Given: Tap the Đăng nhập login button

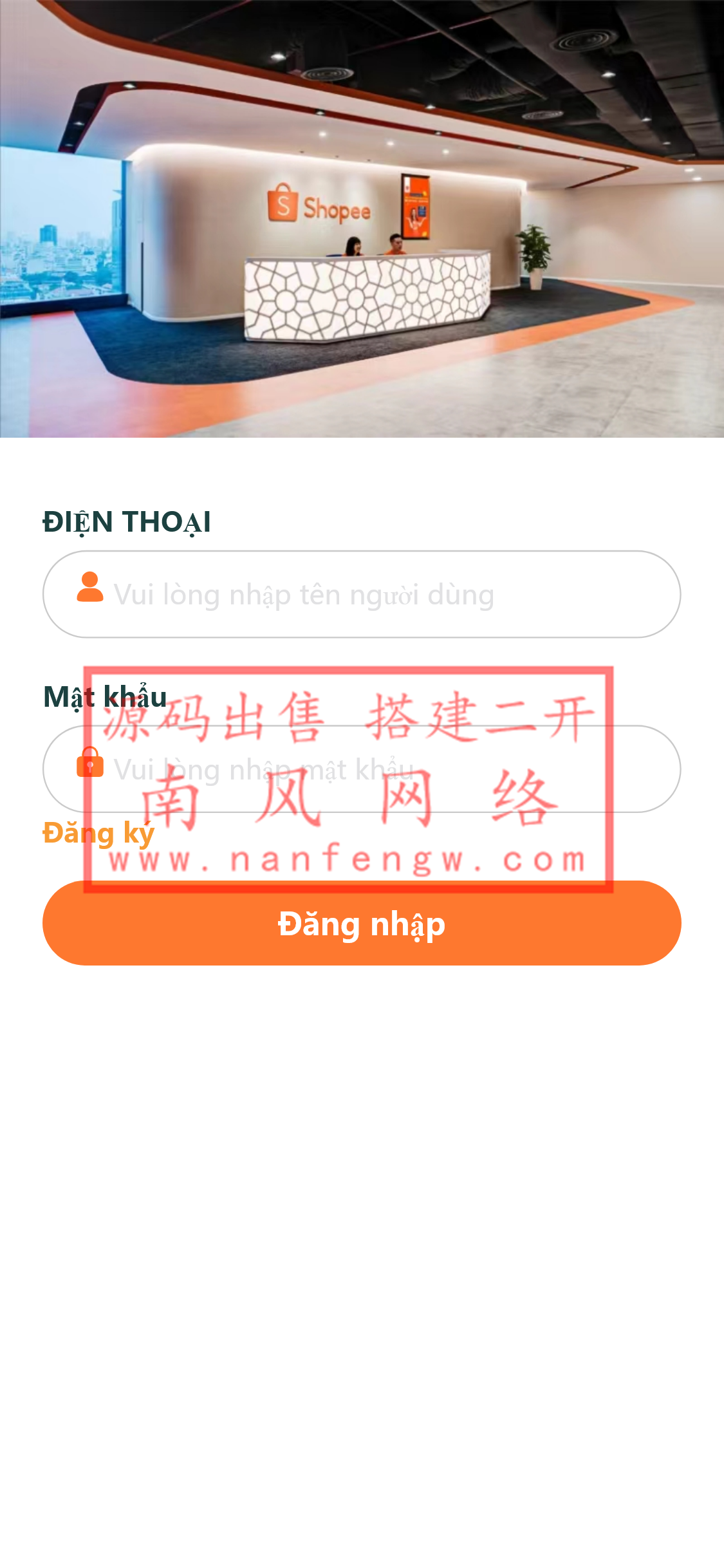Looking at the screenshot, I should [362, 924].
